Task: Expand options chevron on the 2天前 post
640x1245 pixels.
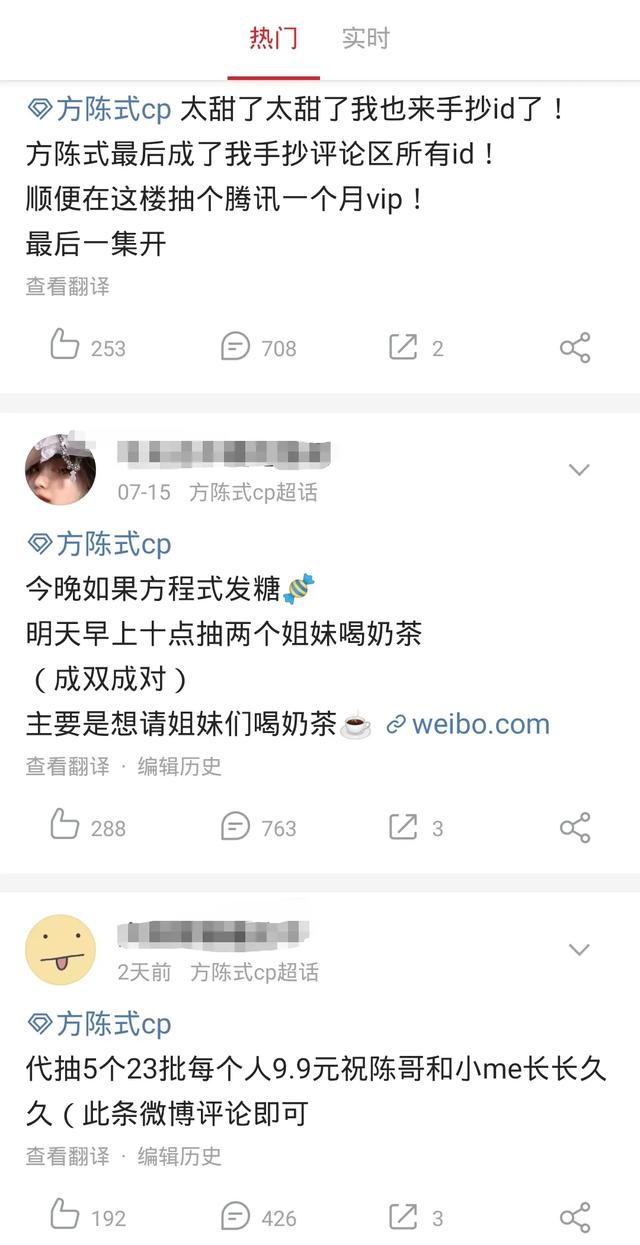Action: 579,950
